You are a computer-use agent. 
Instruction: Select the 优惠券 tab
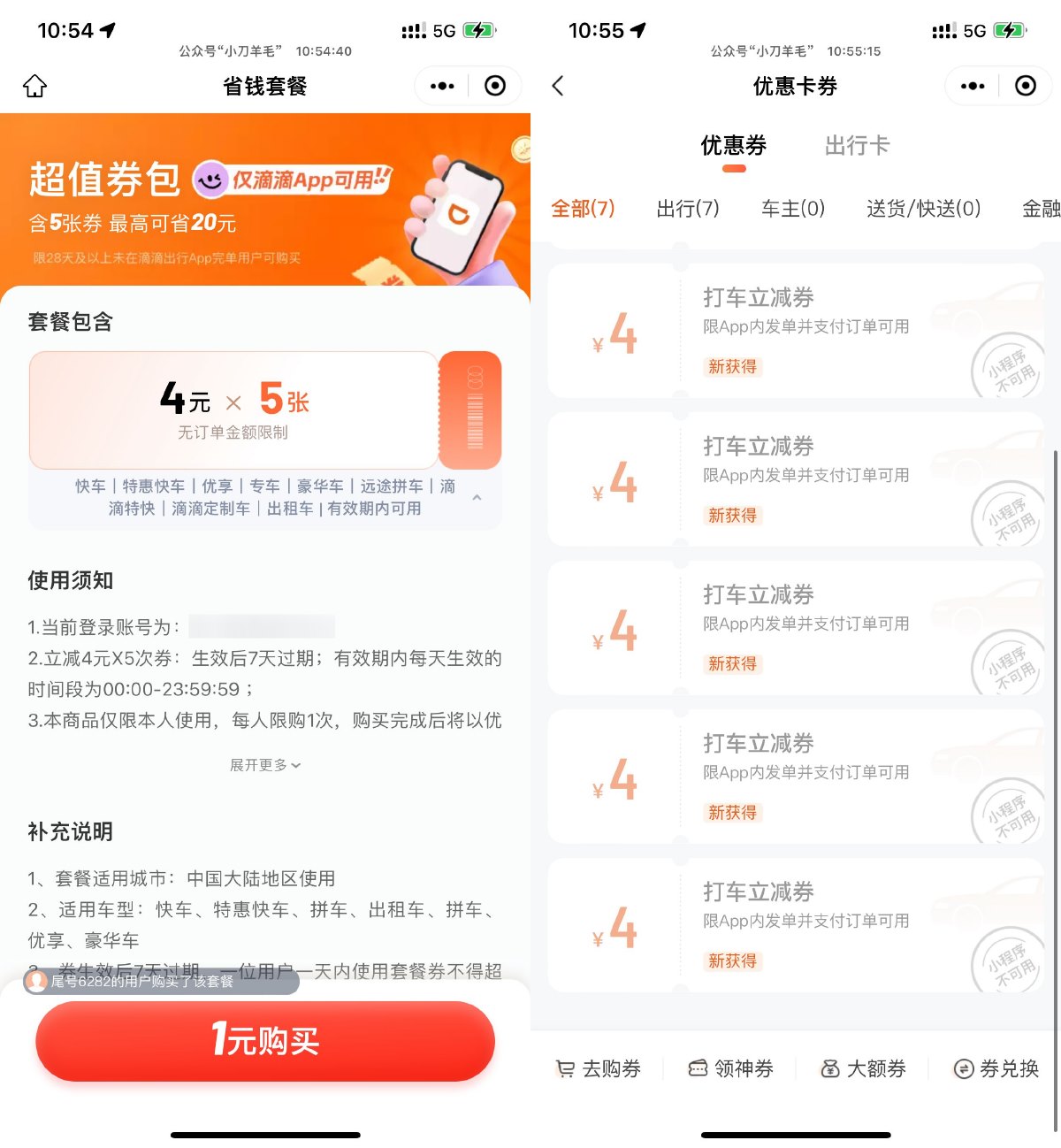tap(733, 146)
